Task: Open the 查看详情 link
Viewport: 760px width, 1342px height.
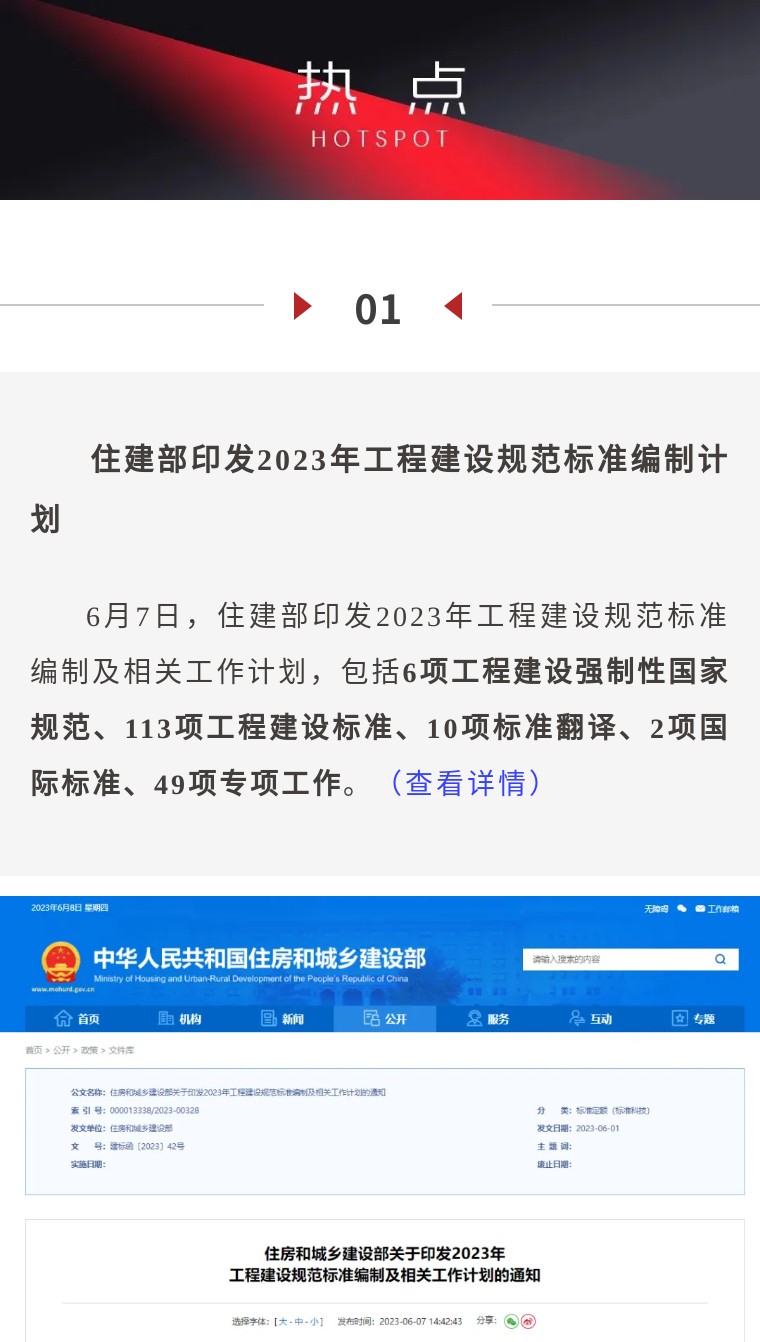Action: [x=465, y=783]
